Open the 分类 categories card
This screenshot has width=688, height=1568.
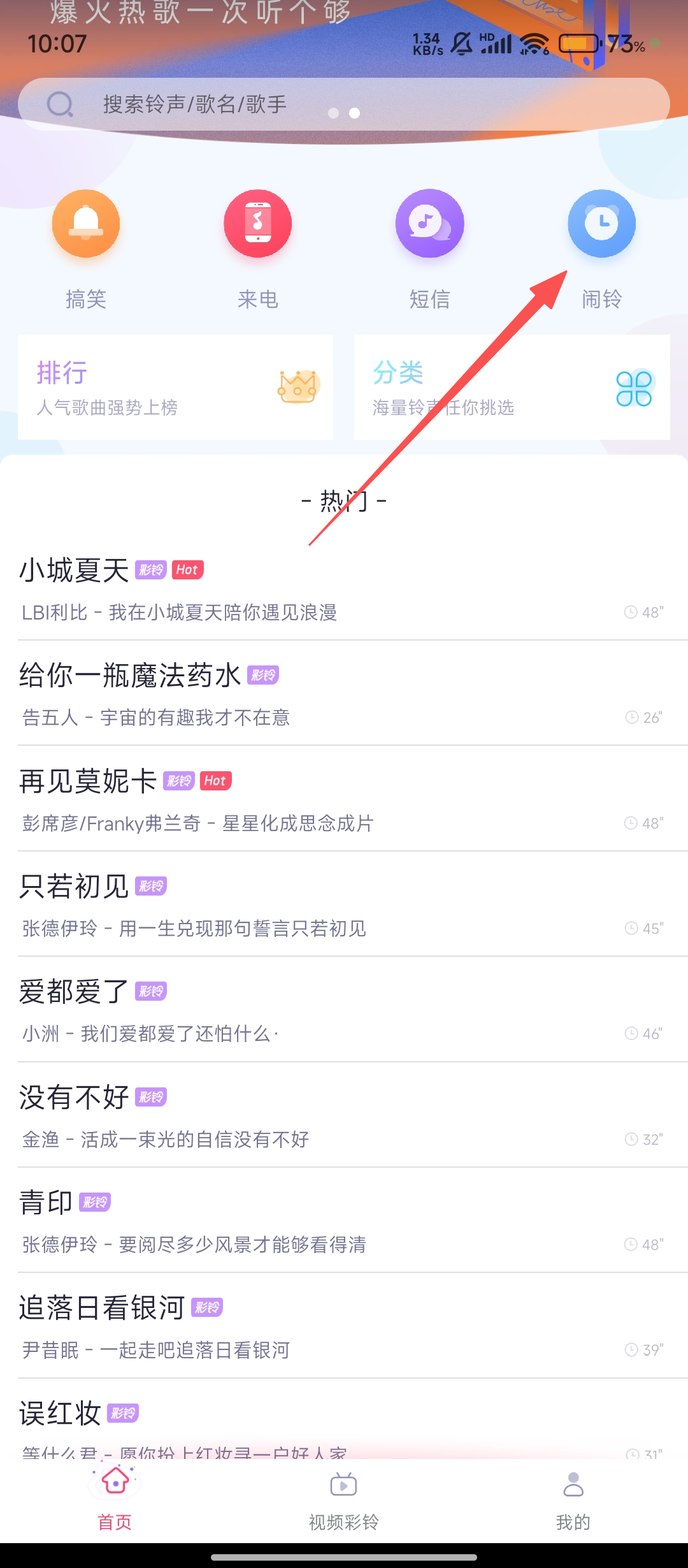[x=512, y=387]
